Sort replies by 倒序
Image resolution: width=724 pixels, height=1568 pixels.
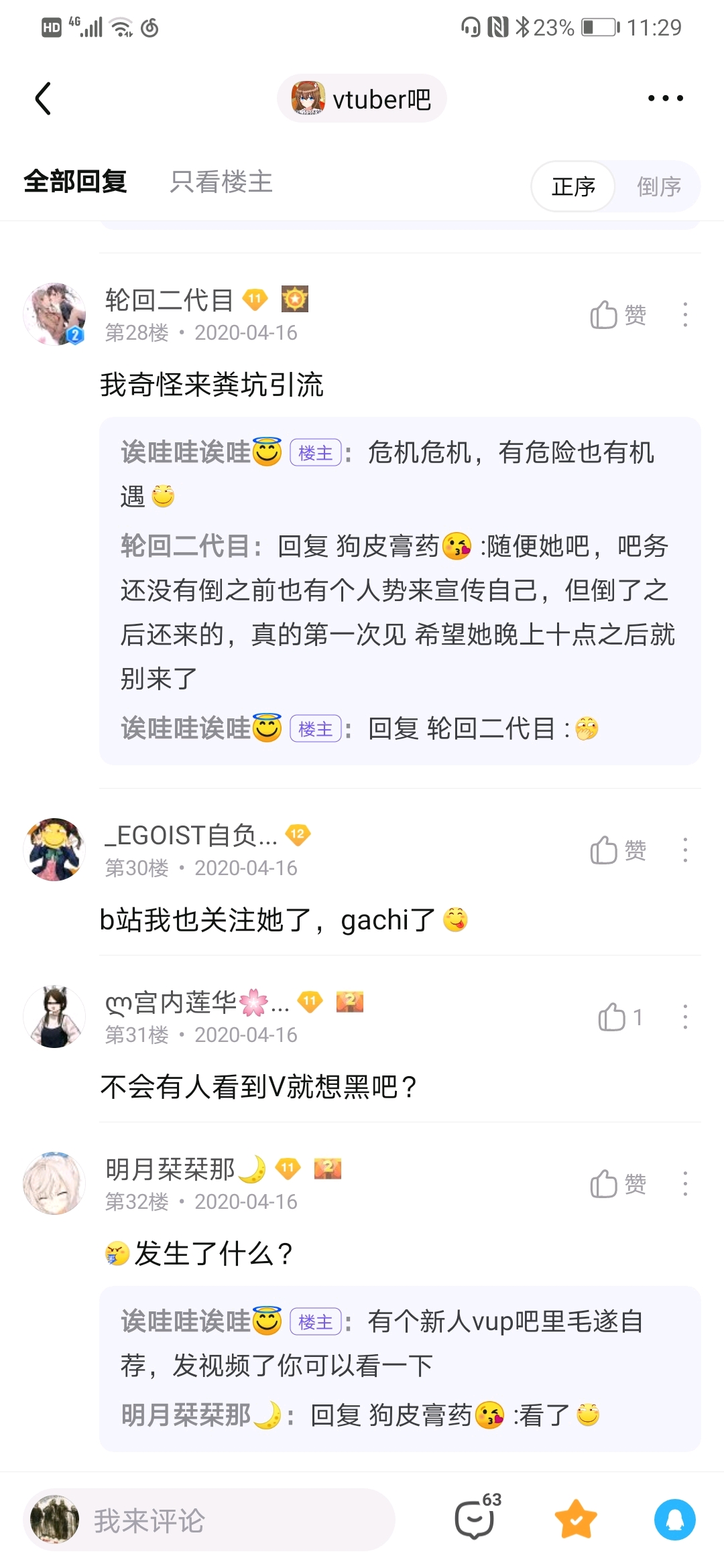658,186
